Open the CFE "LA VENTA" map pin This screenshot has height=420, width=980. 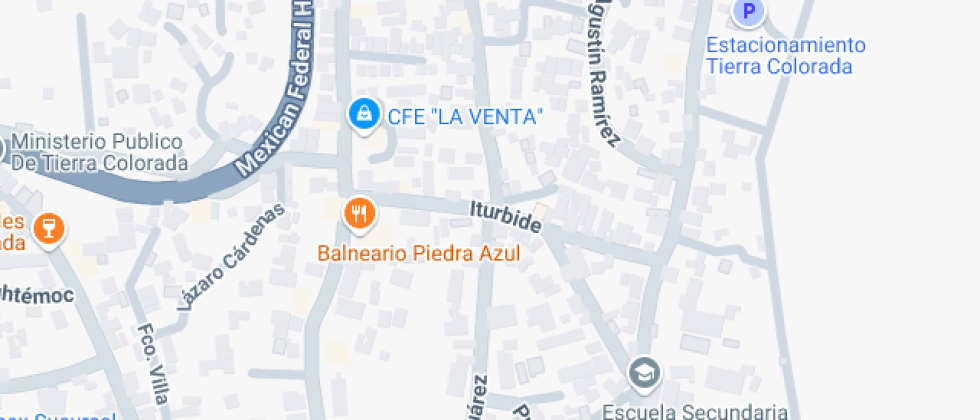(x=363, y=114)
